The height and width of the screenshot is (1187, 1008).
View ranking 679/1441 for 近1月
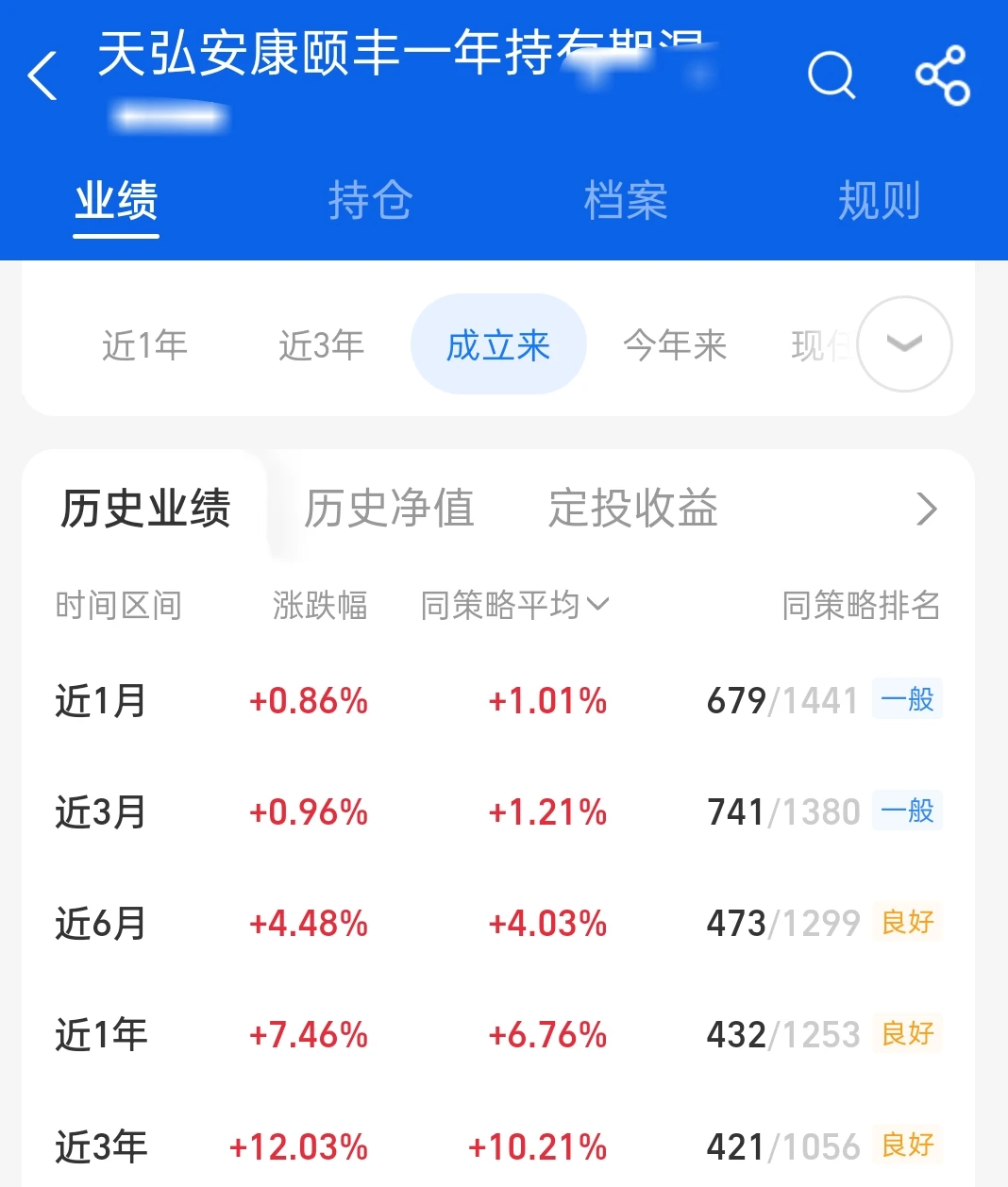781,700
